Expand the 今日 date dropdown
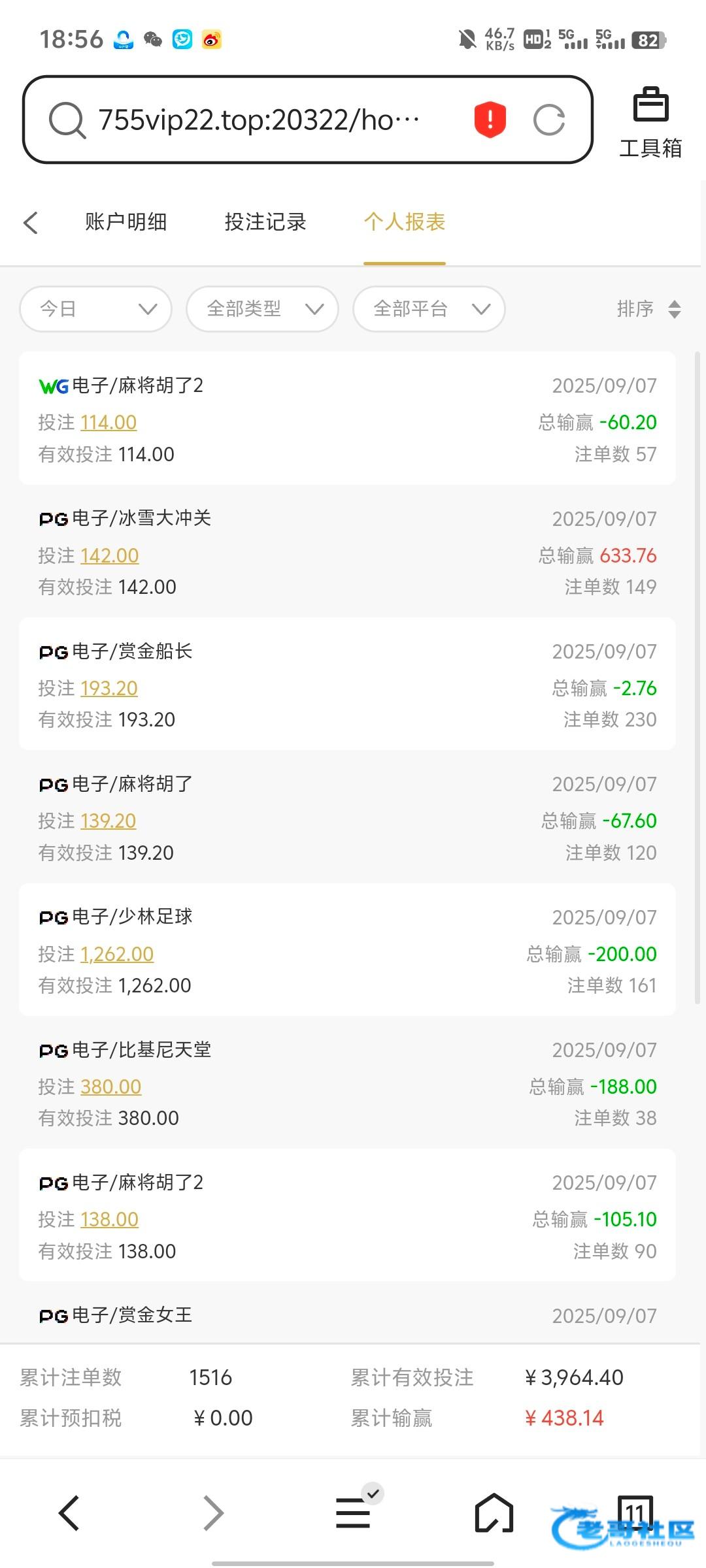This screenshot has height=1568, width=706. click(96, 308)
